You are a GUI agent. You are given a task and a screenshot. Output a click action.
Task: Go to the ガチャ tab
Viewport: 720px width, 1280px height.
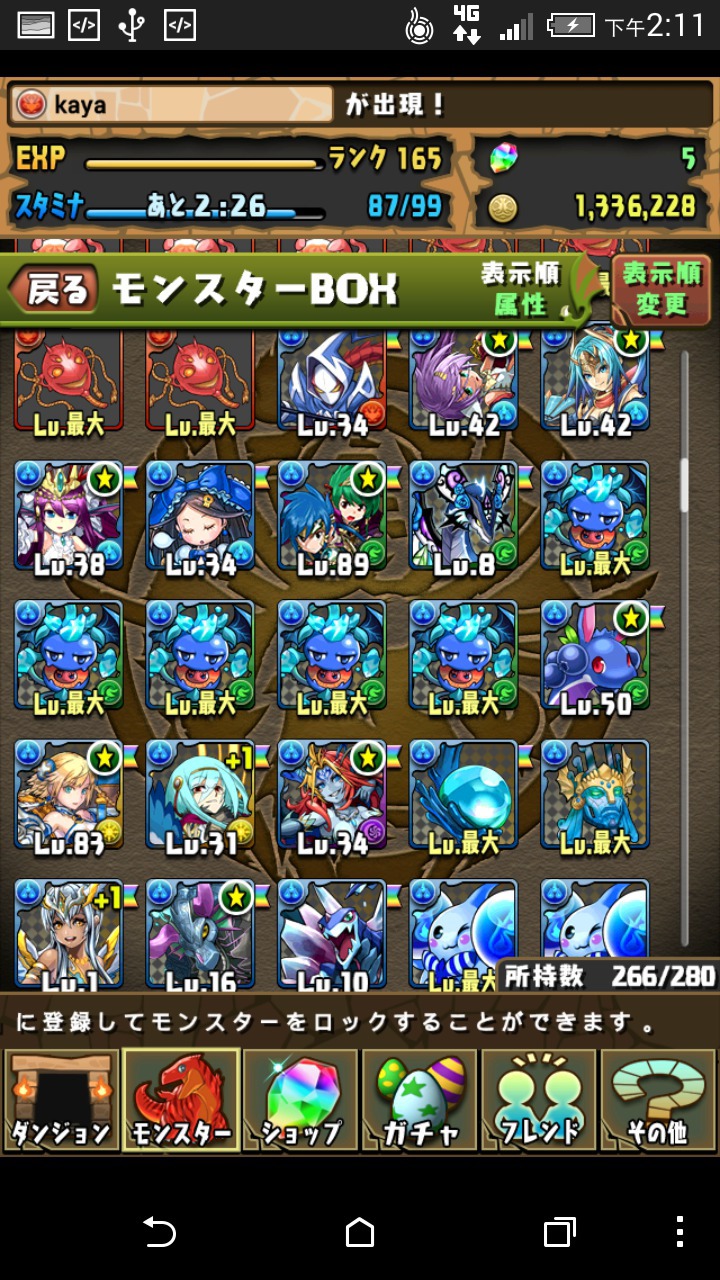[420, 1100]
